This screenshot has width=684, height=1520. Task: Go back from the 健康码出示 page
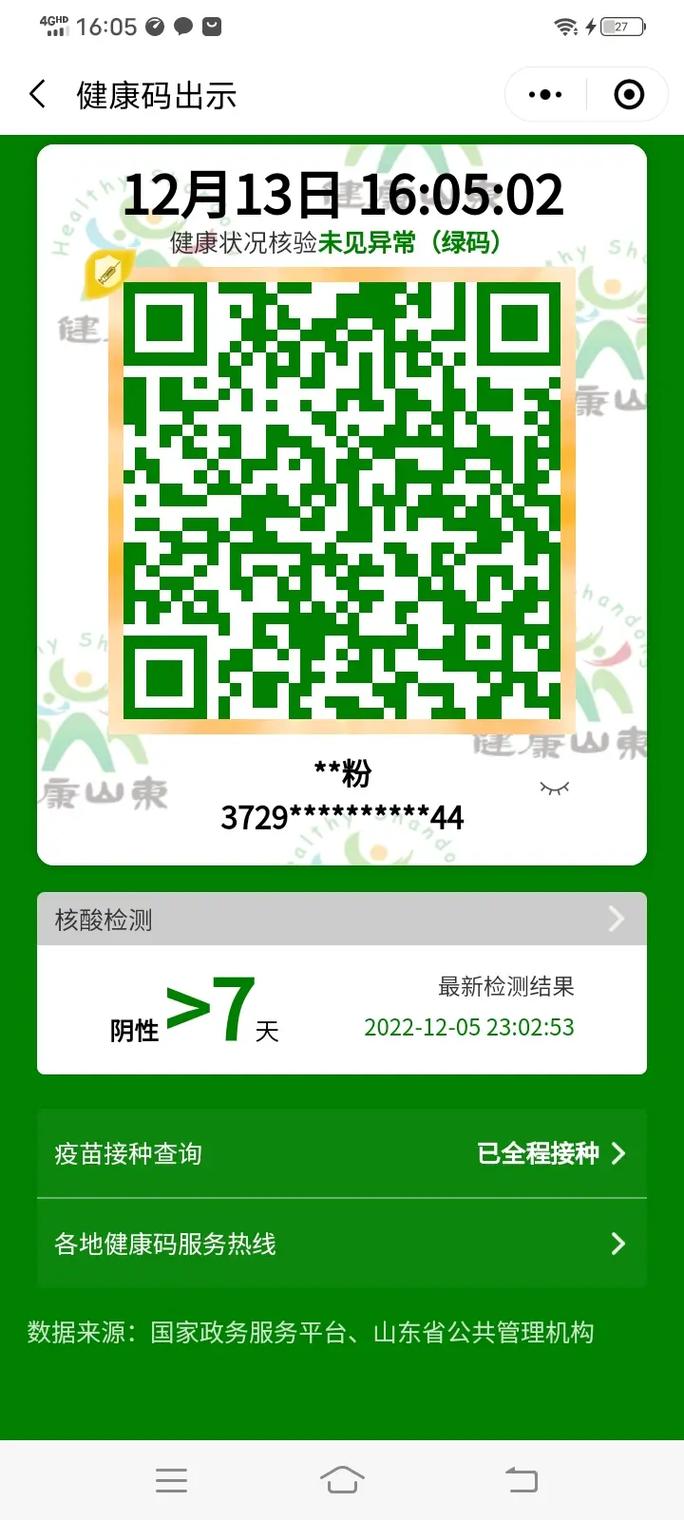pyautogui.click(x=37, y=95)
